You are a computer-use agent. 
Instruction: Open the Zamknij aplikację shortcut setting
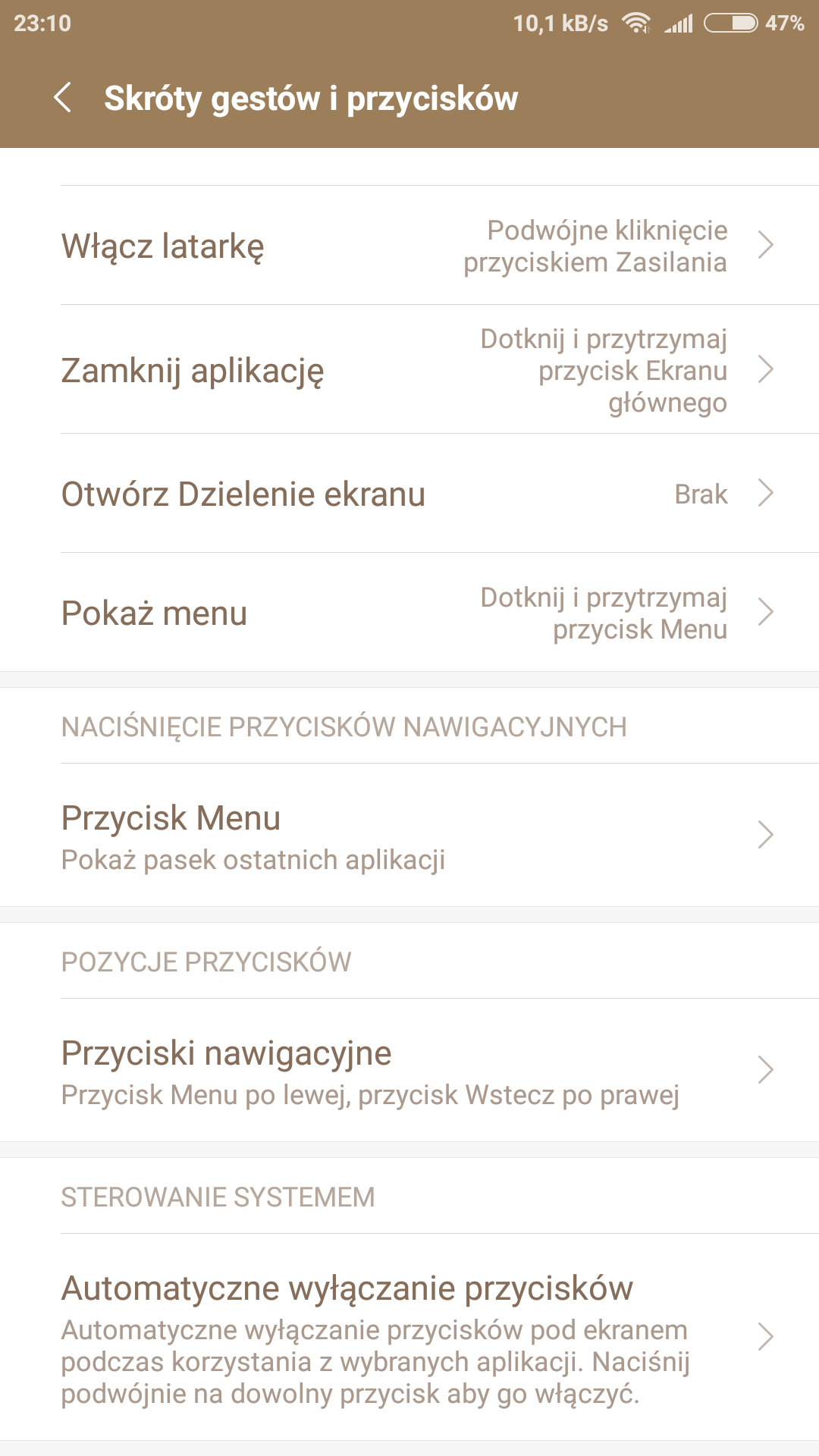409,370
